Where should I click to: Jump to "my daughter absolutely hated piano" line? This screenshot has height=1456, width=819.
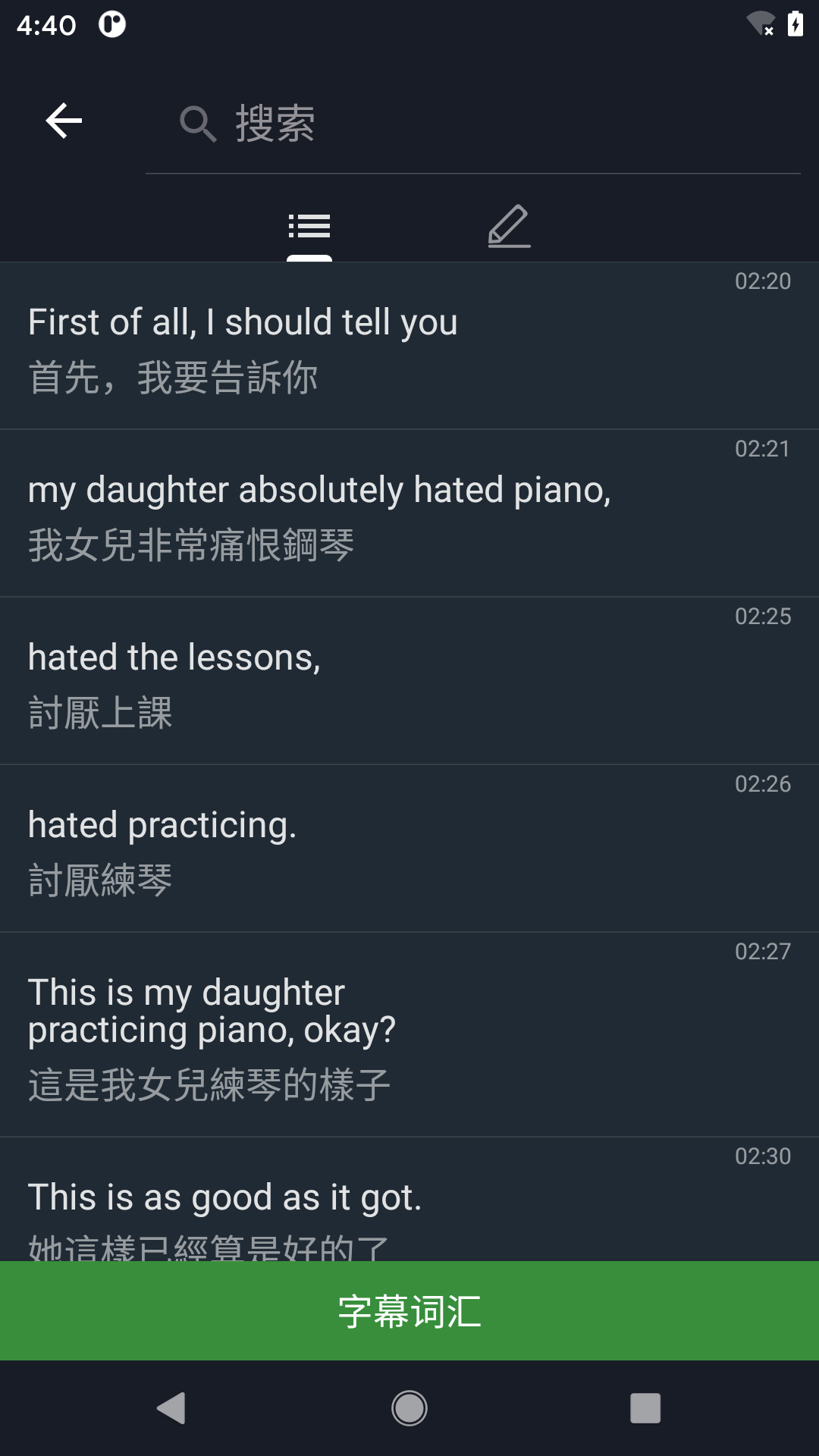pos(409,514)
